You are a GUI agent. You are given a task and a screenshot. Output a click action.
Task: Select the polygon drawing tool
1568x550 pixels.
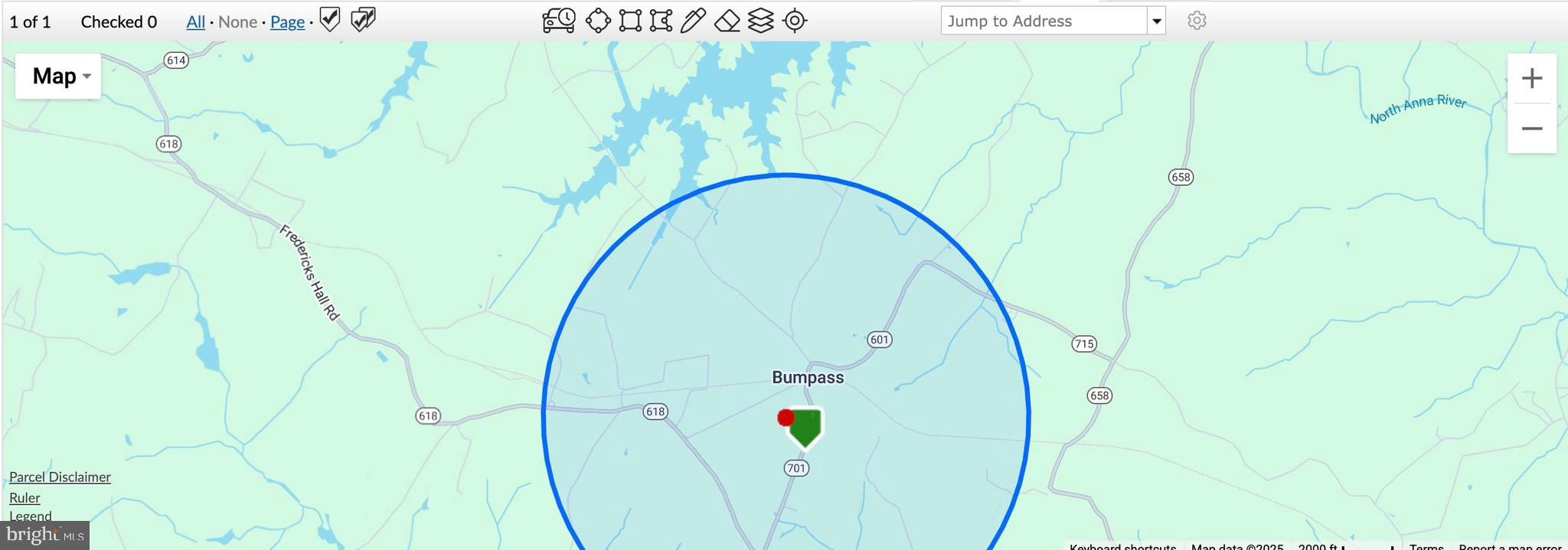click(661, 21)
